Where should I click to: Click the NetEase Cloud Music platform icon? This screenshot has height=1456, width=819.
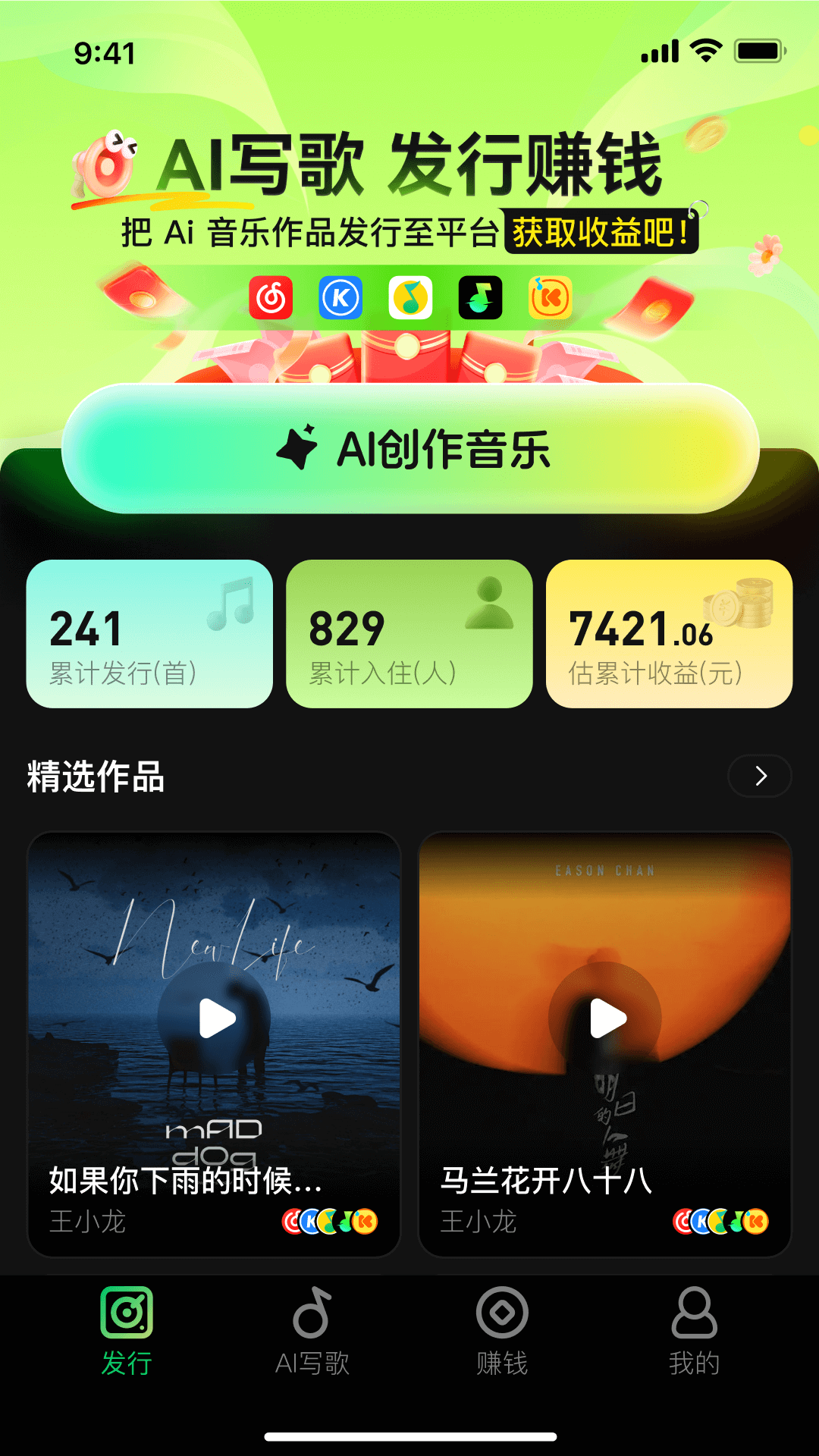coord(271,298)
